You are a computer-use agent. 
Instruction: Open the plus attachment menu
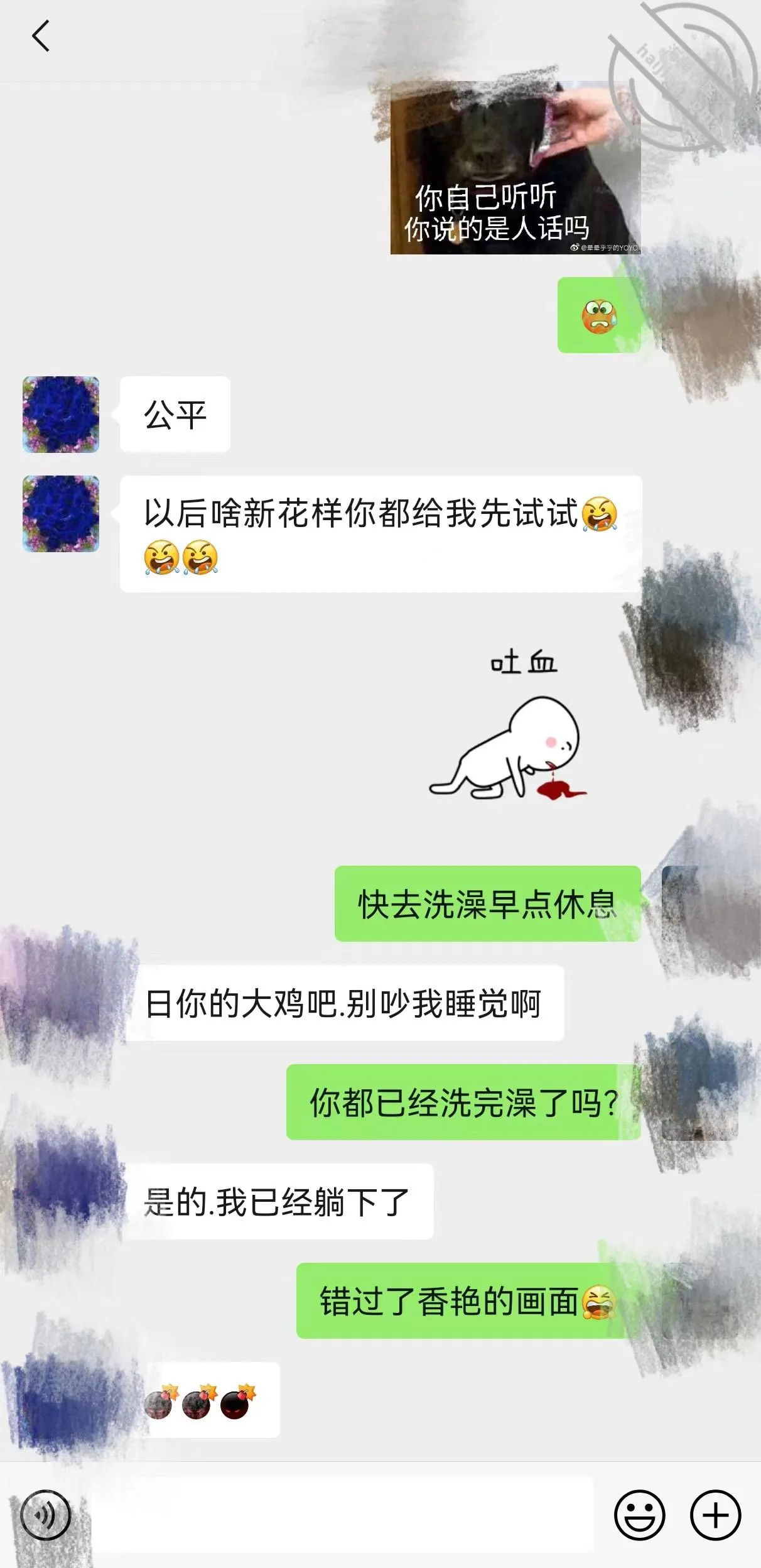(715, 1515)
